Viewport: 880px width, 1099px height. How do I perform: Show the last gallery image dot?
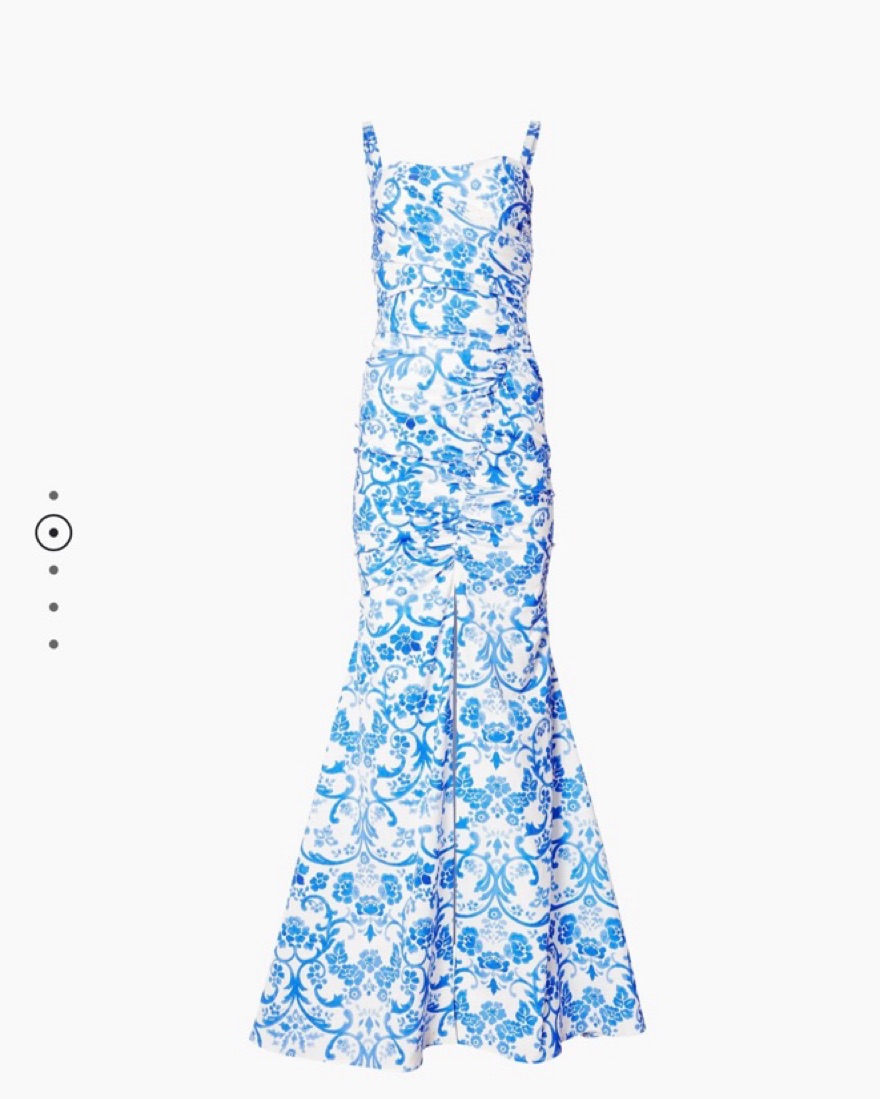click(53, 644)
